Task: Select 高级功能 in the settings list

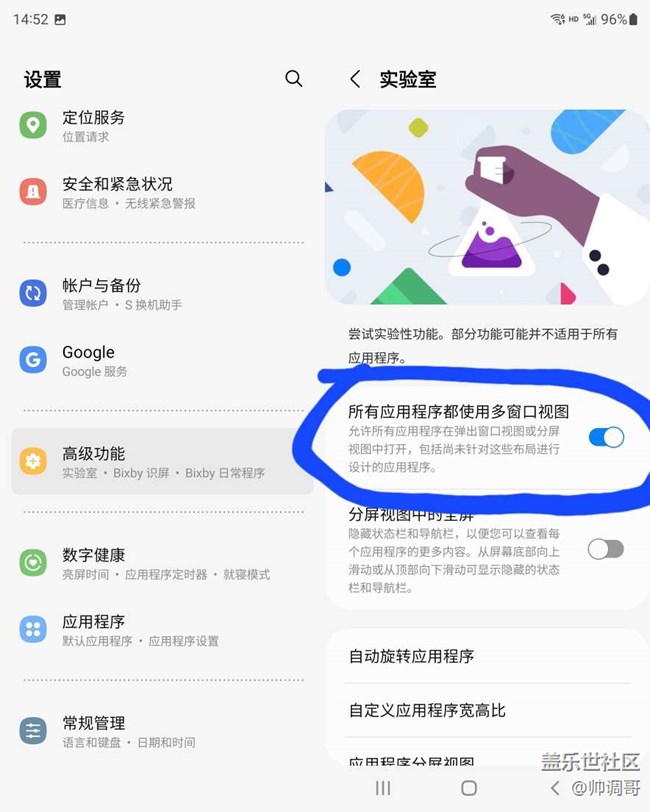Action: 160,461
